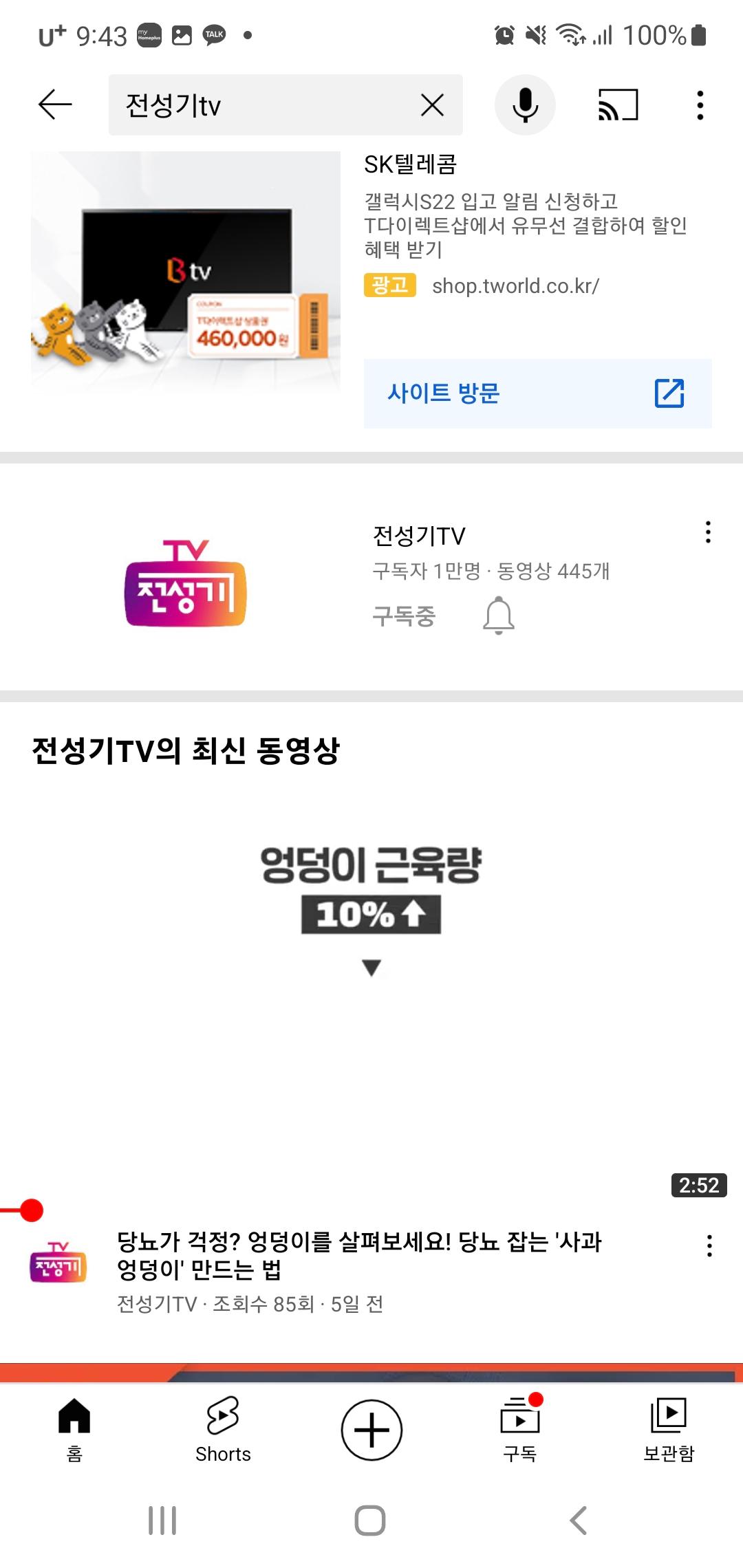Open the top-right overflow menu
The height and width of the screenshot is (1568, 743).
pos(700,105)
